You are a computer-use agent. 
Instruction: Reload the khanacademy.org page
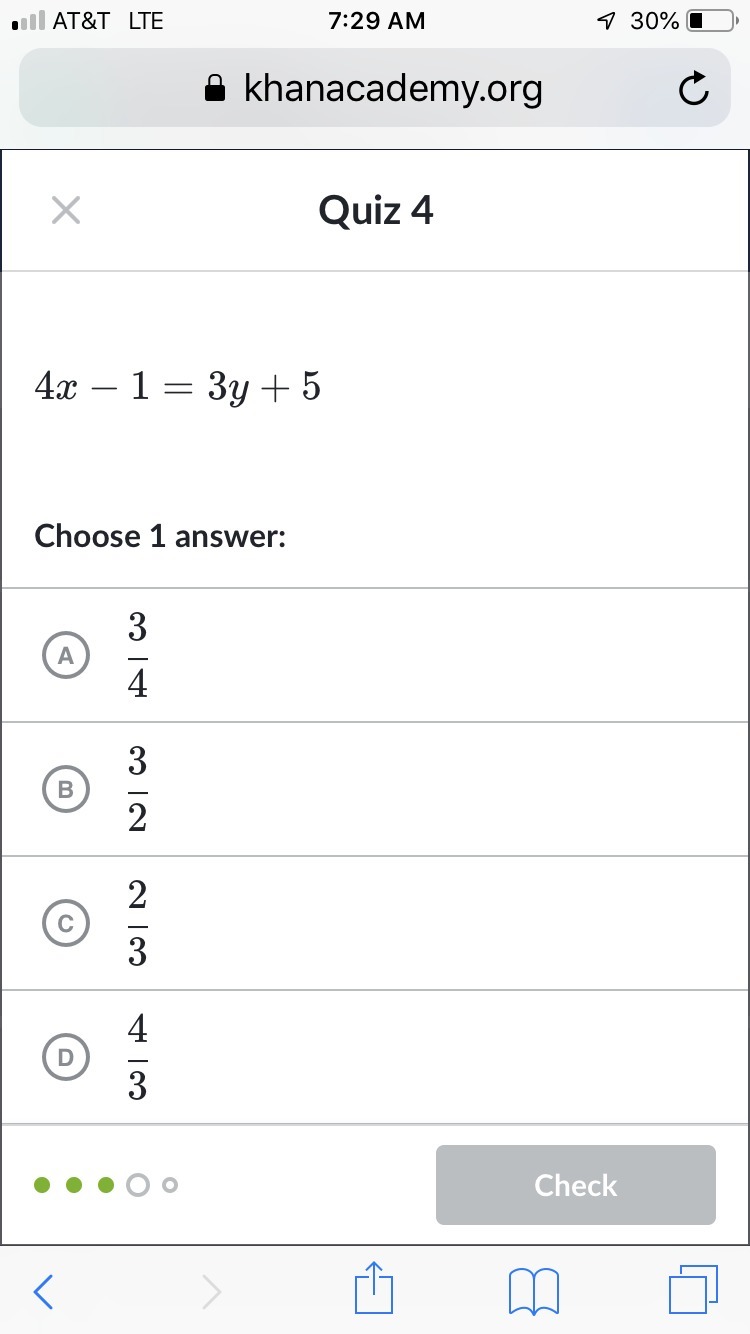pyautogui.click(x=692, y=90)
